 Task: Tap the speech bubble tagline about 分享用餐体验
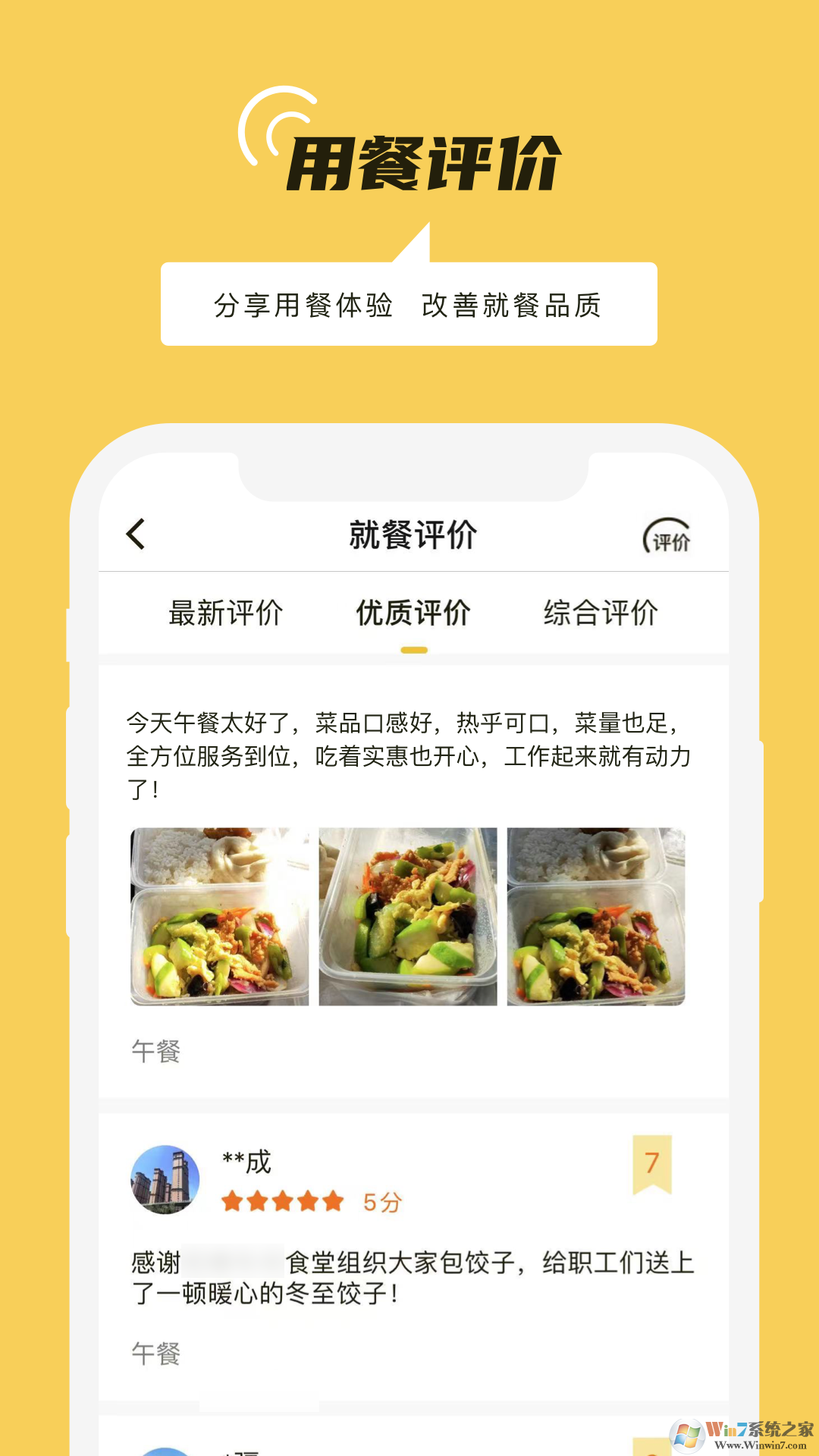click(x=409, y=303)
